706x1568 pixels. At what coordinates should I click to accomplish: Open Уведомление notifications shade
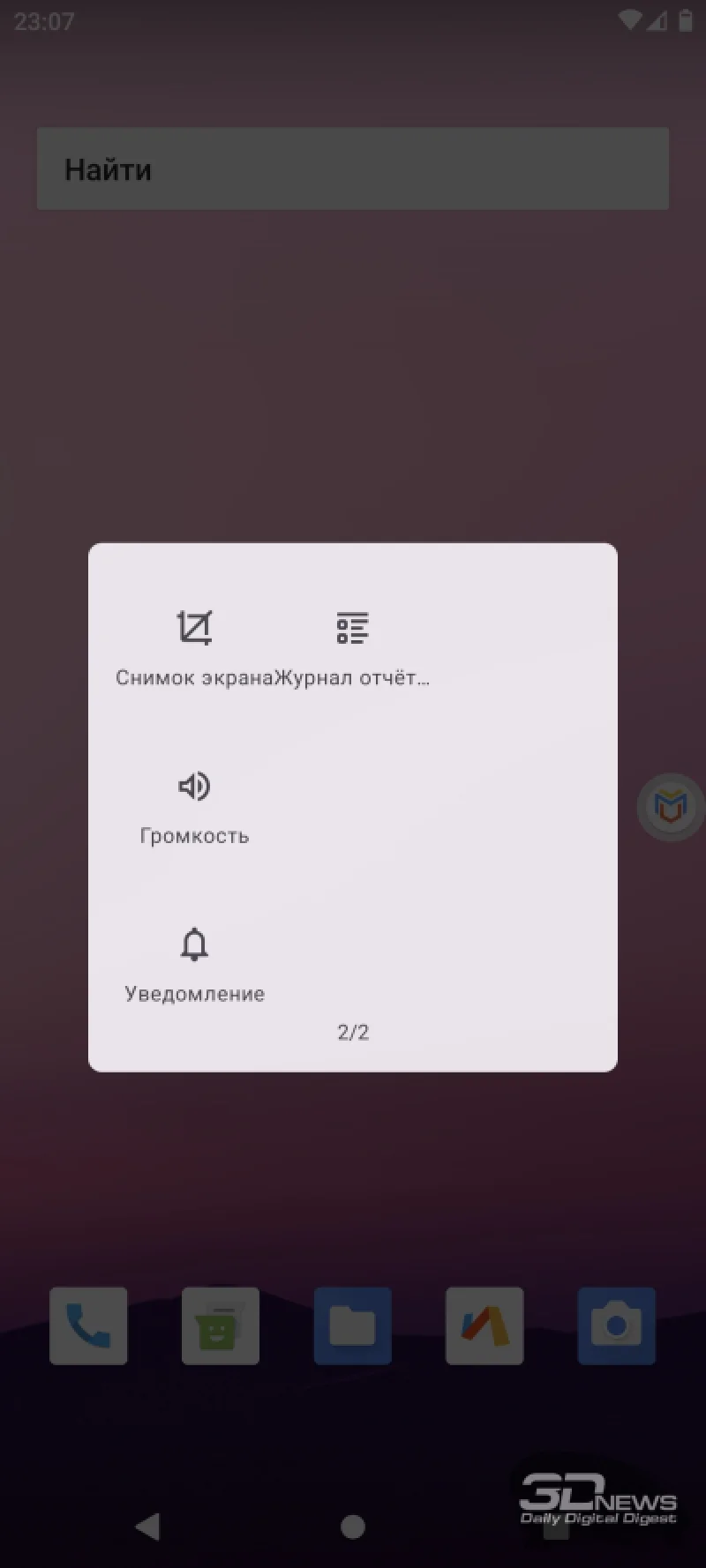[x=194, y=963]
